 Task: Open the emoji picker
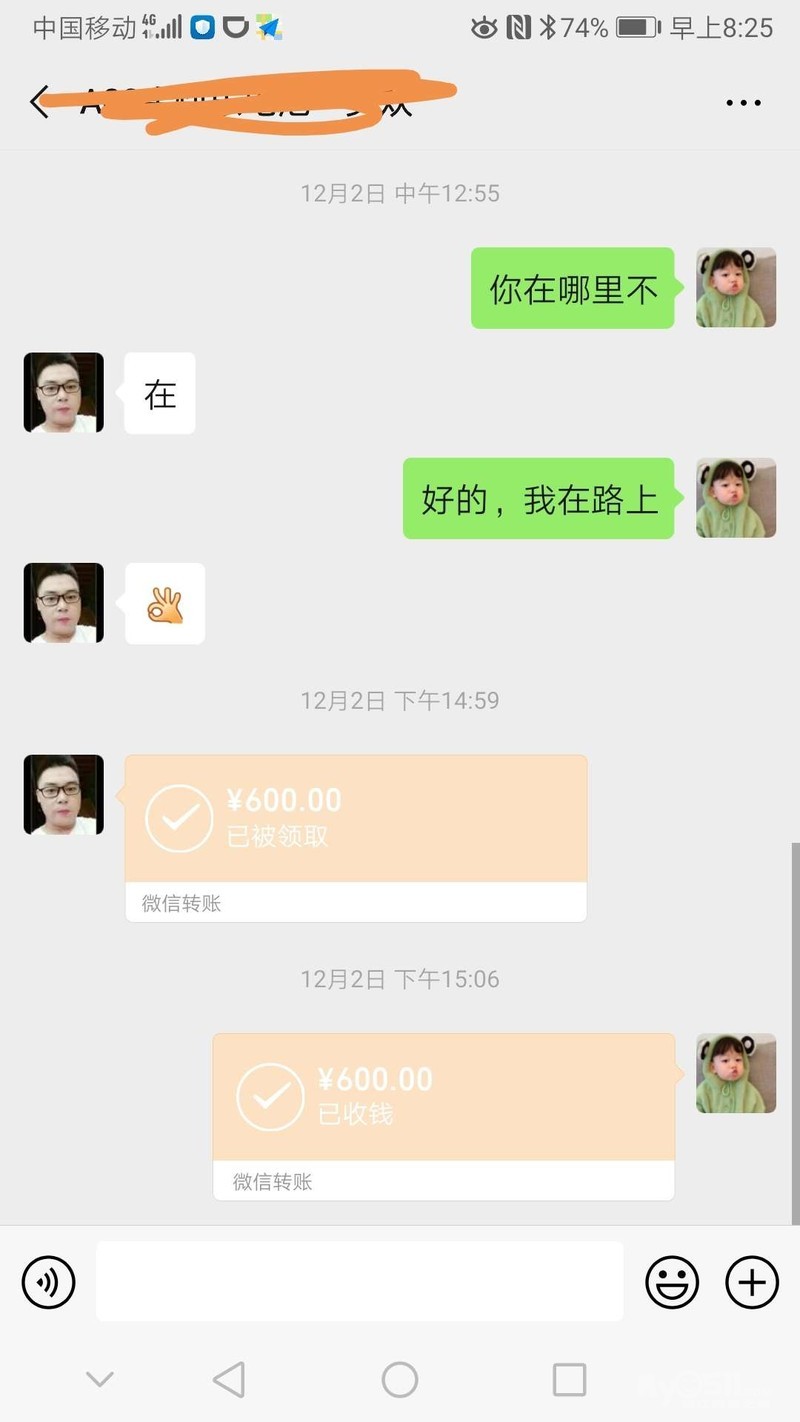[672, 1281]
